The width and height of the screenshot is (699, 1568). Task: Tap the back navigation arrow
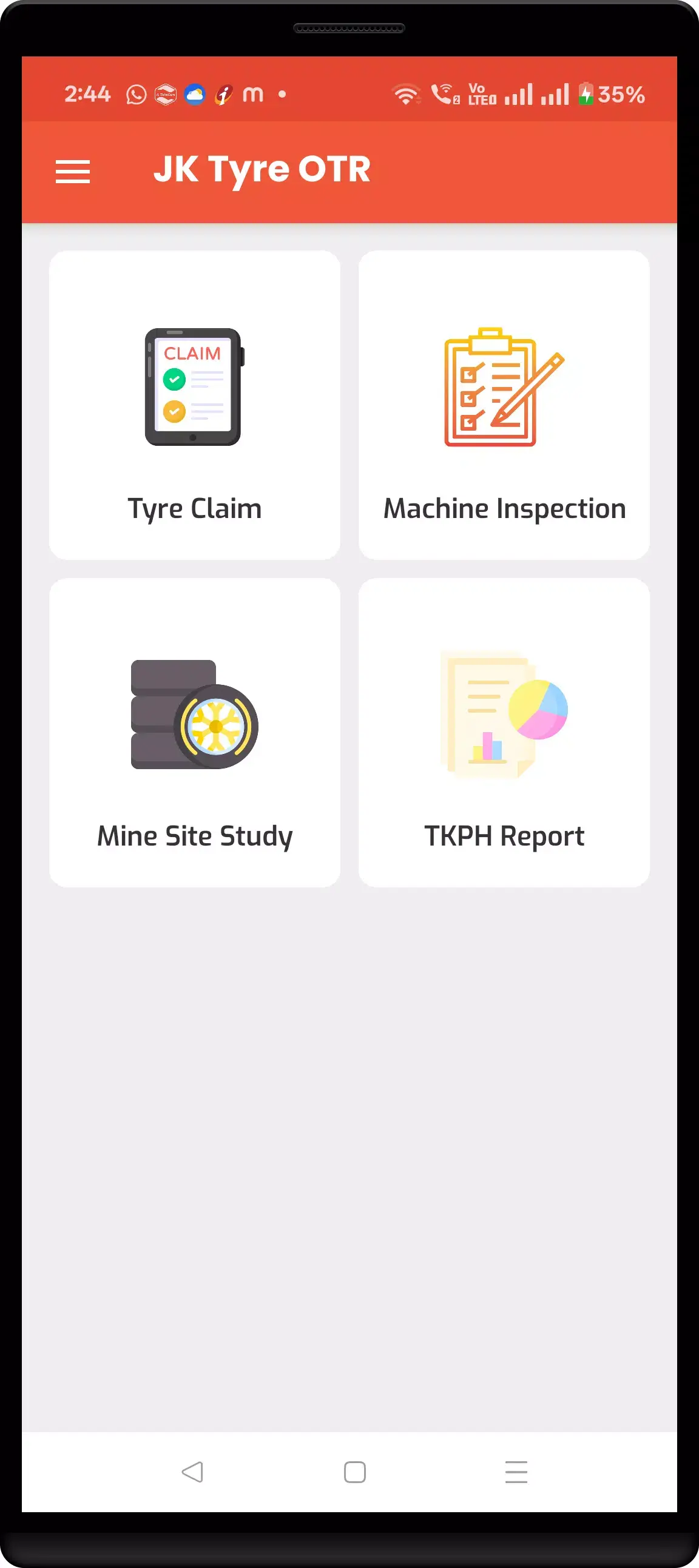click(192, 1472)
